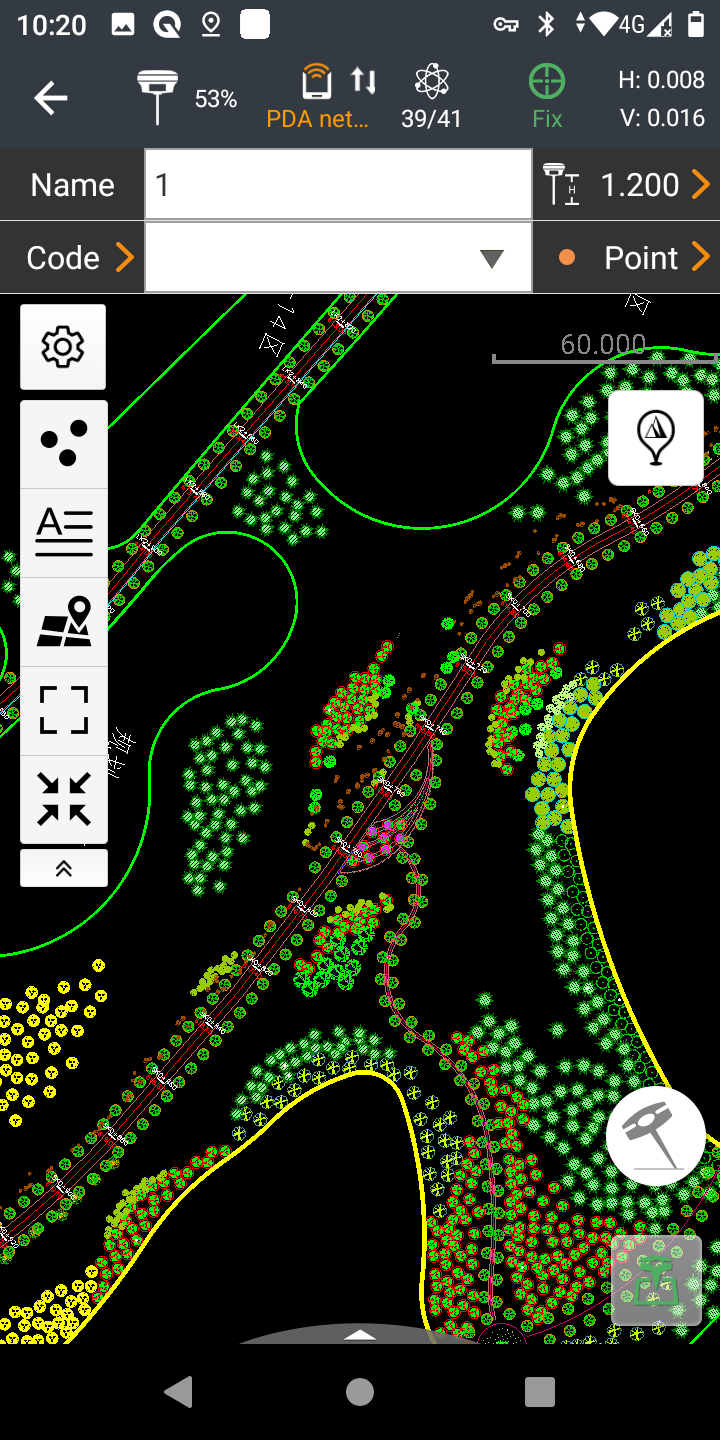
Task: Change antenna height 1.200
Action: coord(626,185)
